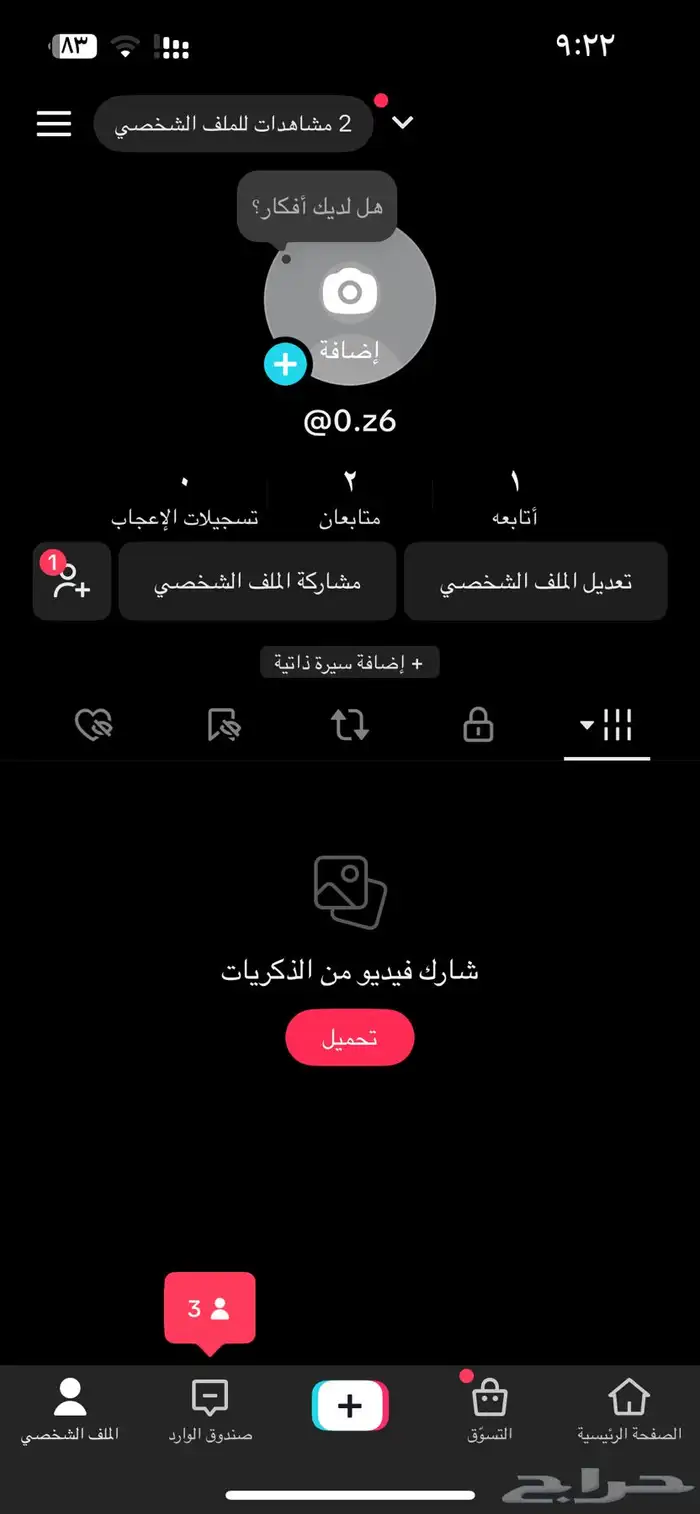Switch to the private videos lock tab
The height and width of the screenshot is (1514, 700).
478,726
